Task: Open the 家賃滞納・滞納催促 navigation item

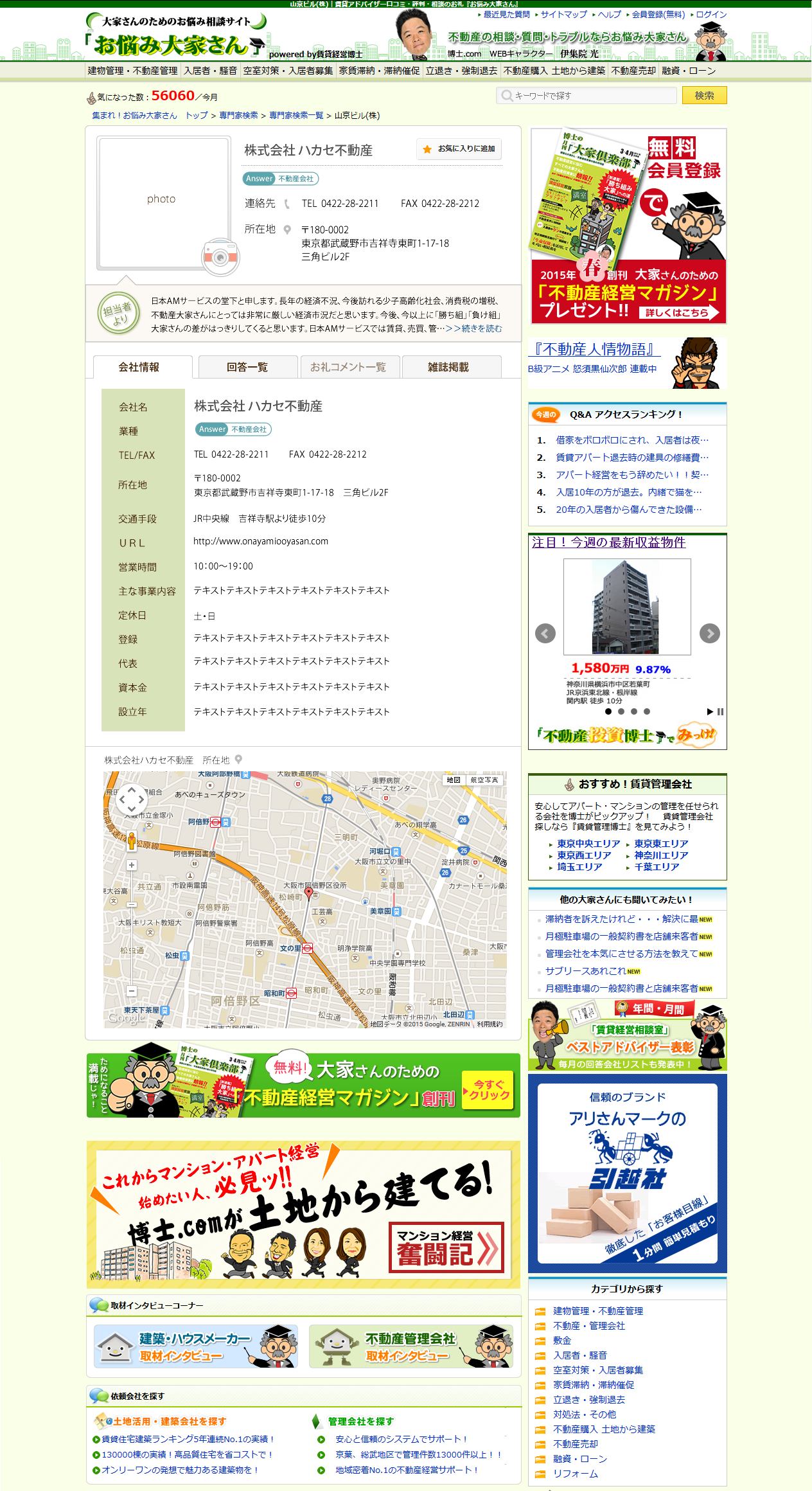Action: coord(379,71)
